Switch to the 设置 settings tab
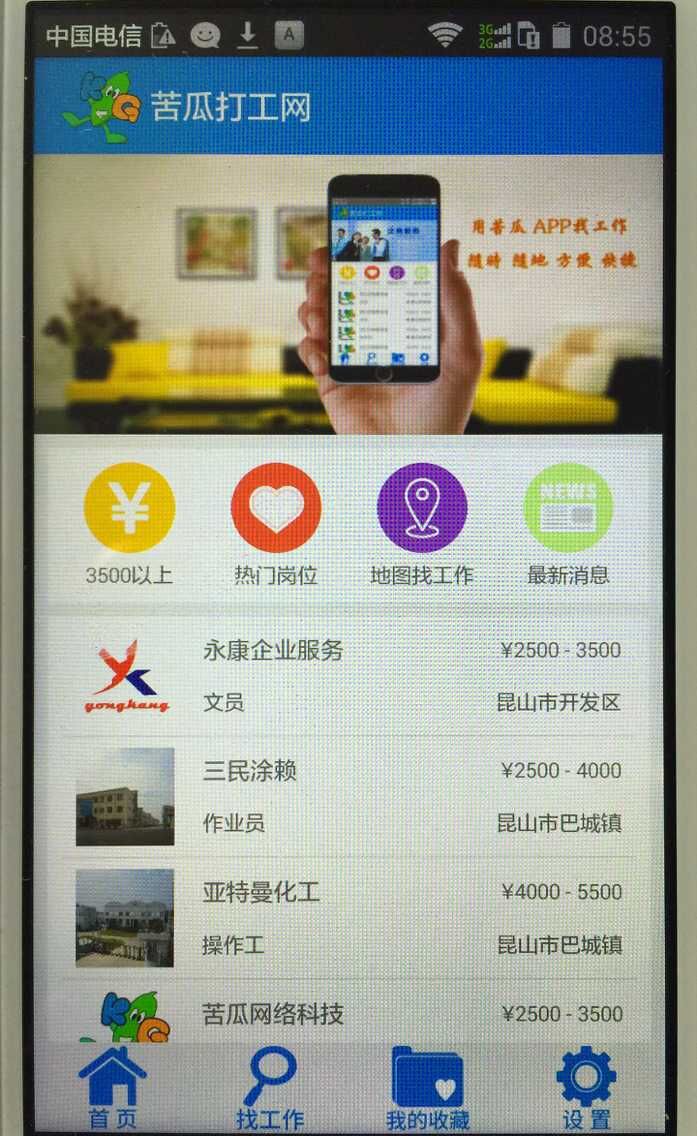 click(585, 1087)
